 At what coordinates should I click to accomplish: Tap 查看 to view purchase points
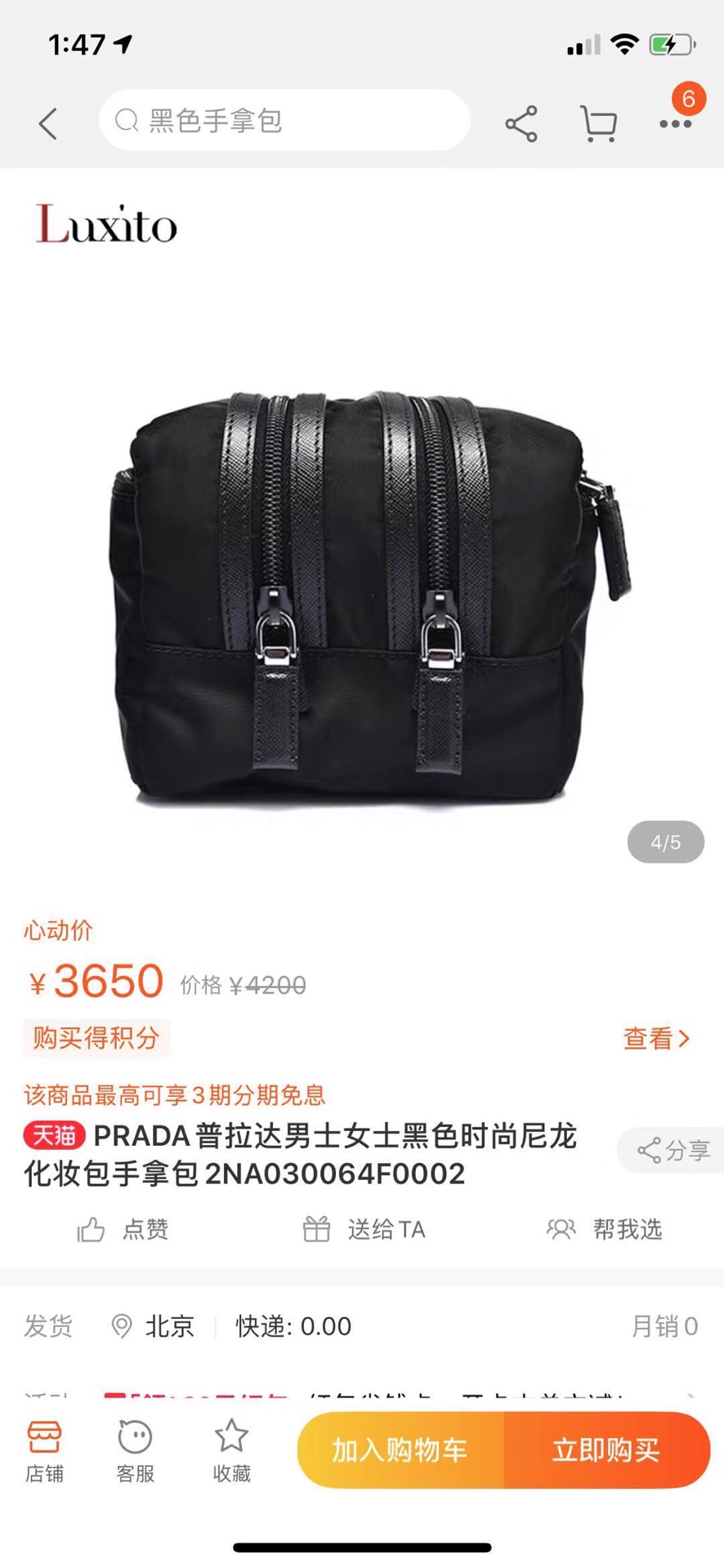tap(656, 1038)
